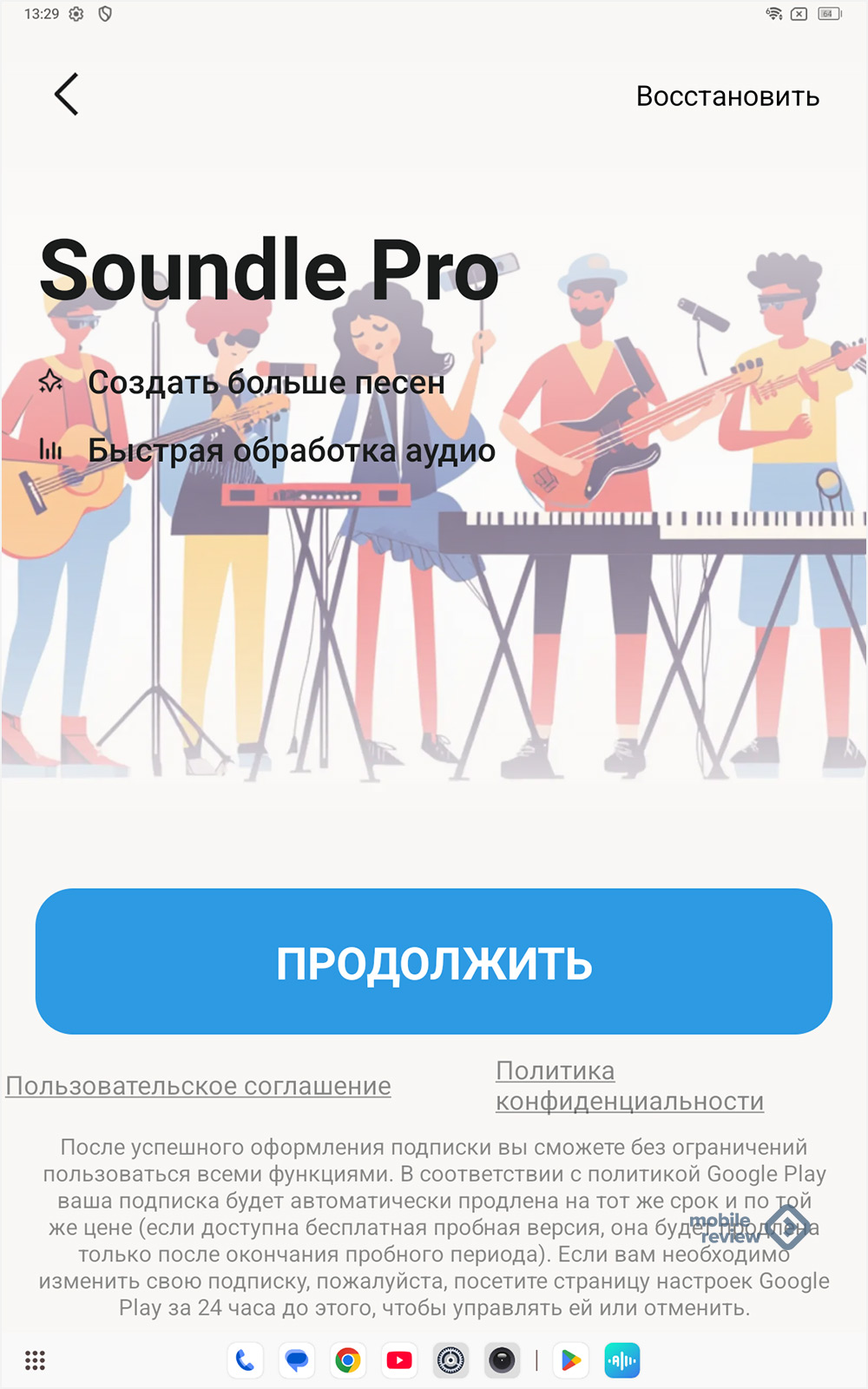
Task: Open Settings from the taskbar
Action: (450, 1360)
